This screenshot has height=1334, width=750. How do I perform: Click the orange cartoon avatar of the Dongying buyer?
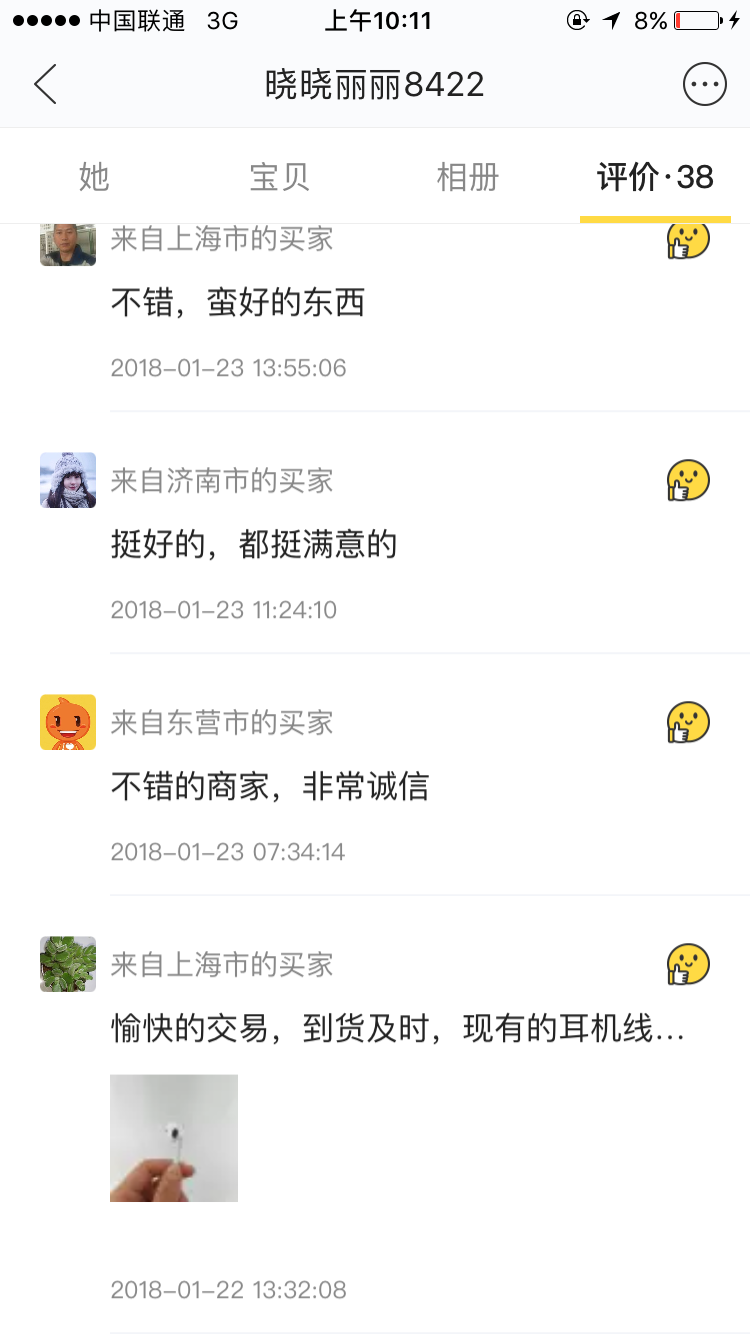[67, 722]
